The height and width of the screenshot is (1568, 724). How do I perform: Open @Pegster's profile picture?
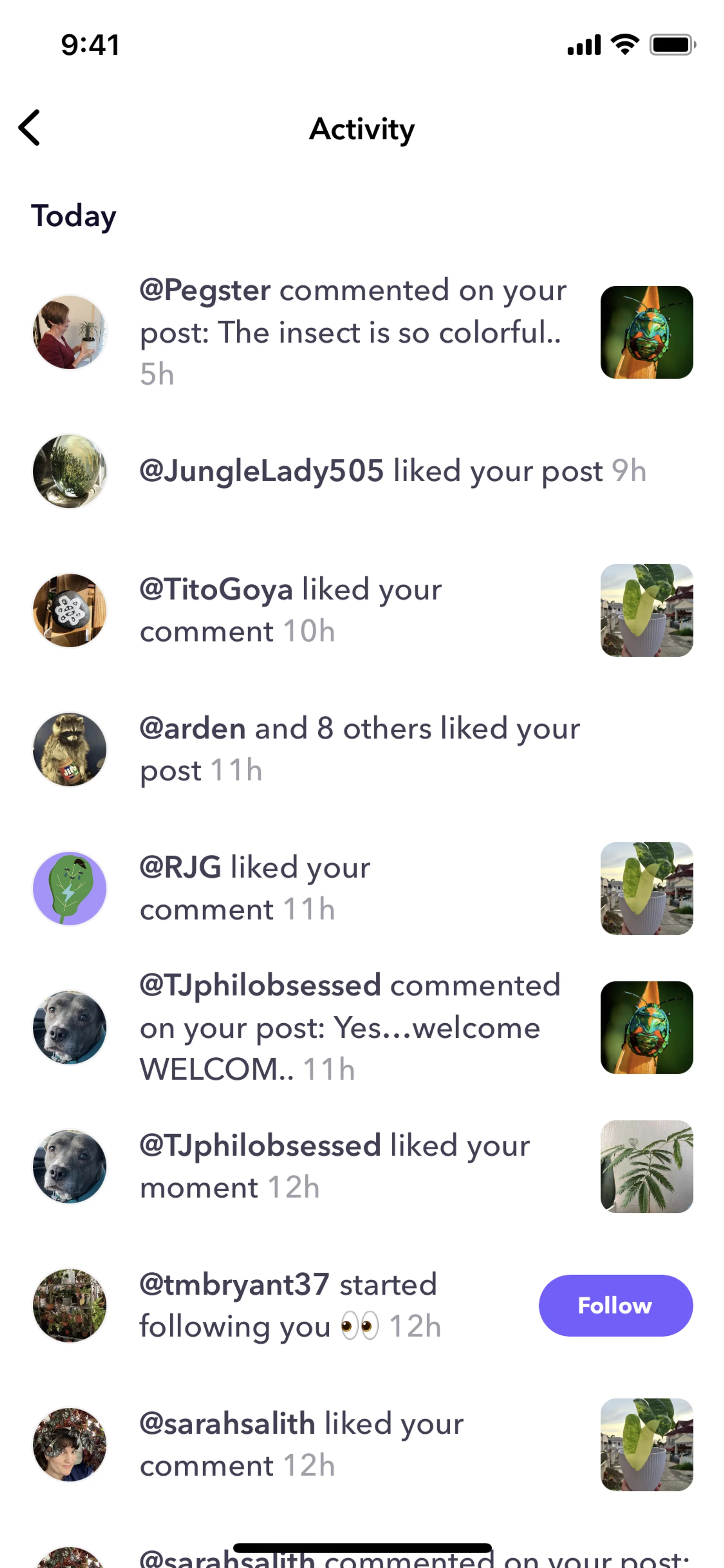coord(69,332)
